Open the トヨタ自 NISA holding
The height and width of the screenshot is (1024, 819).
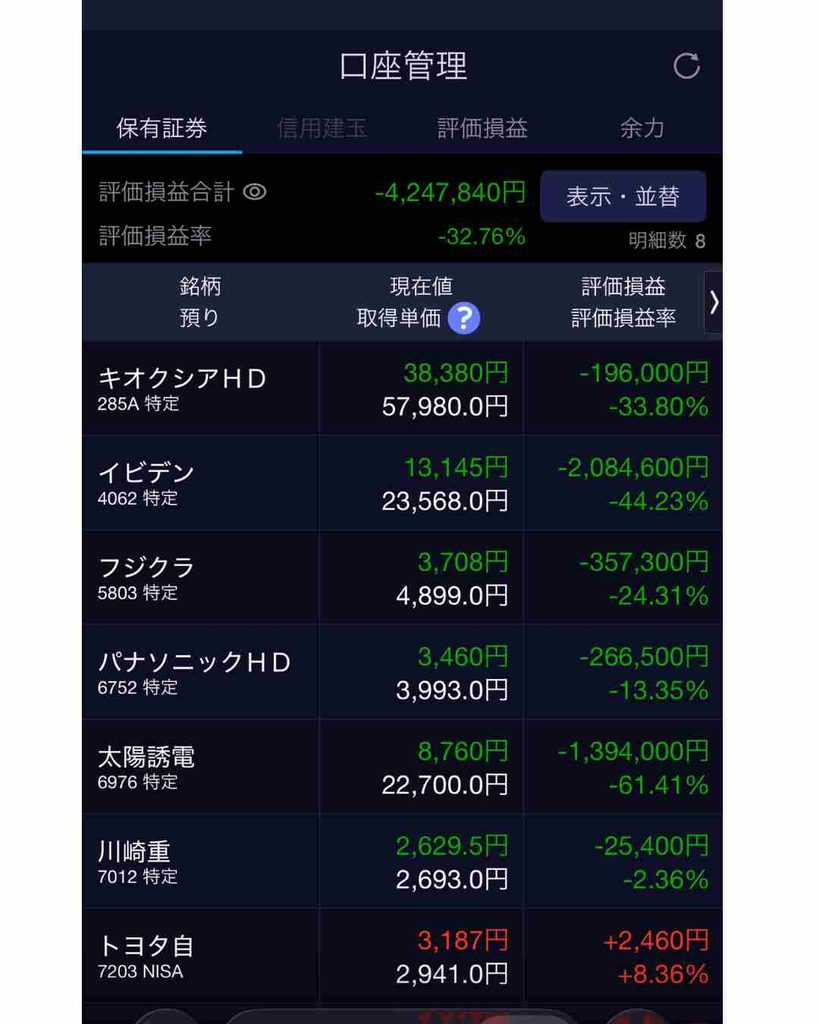(x=402, y=957)
